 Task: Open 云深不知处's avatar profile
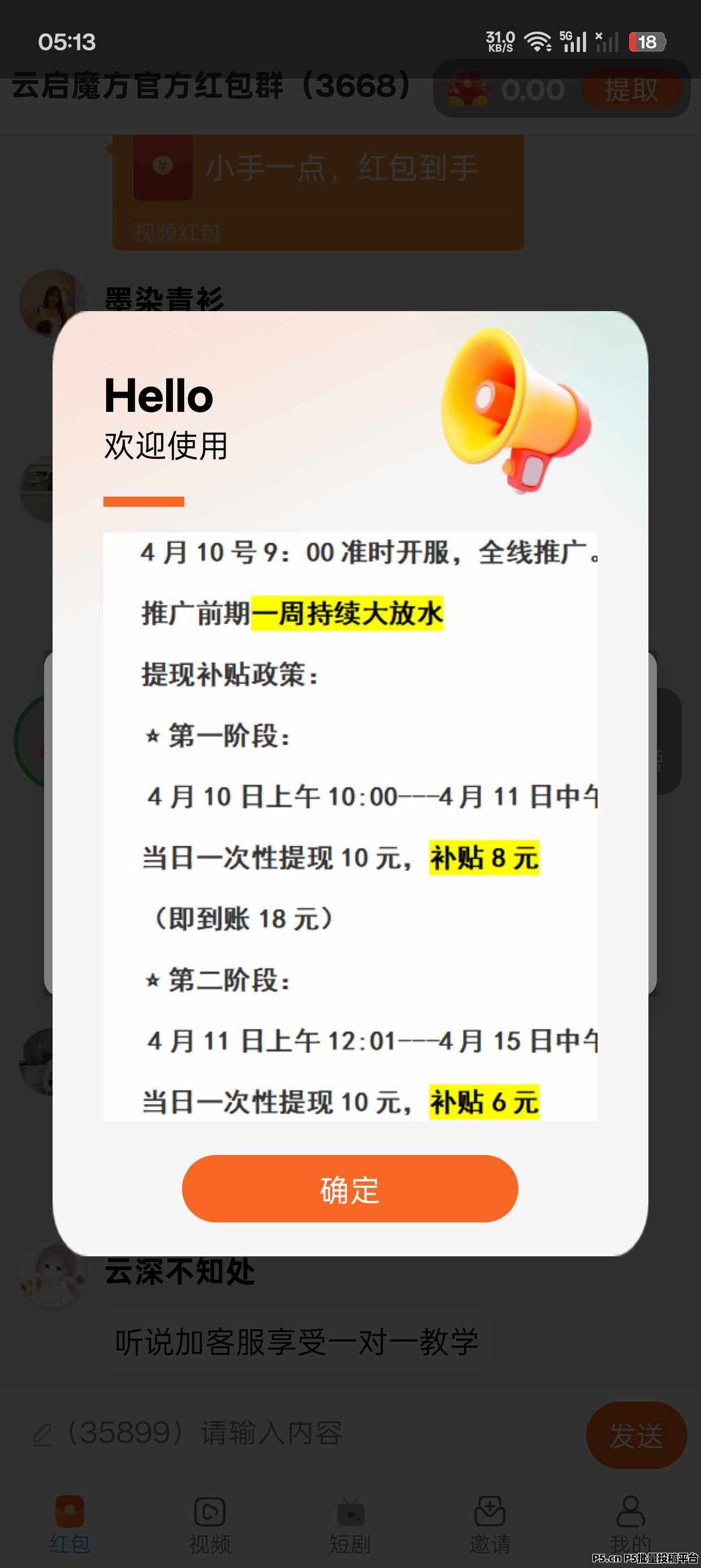click(x=53, y=1273)
